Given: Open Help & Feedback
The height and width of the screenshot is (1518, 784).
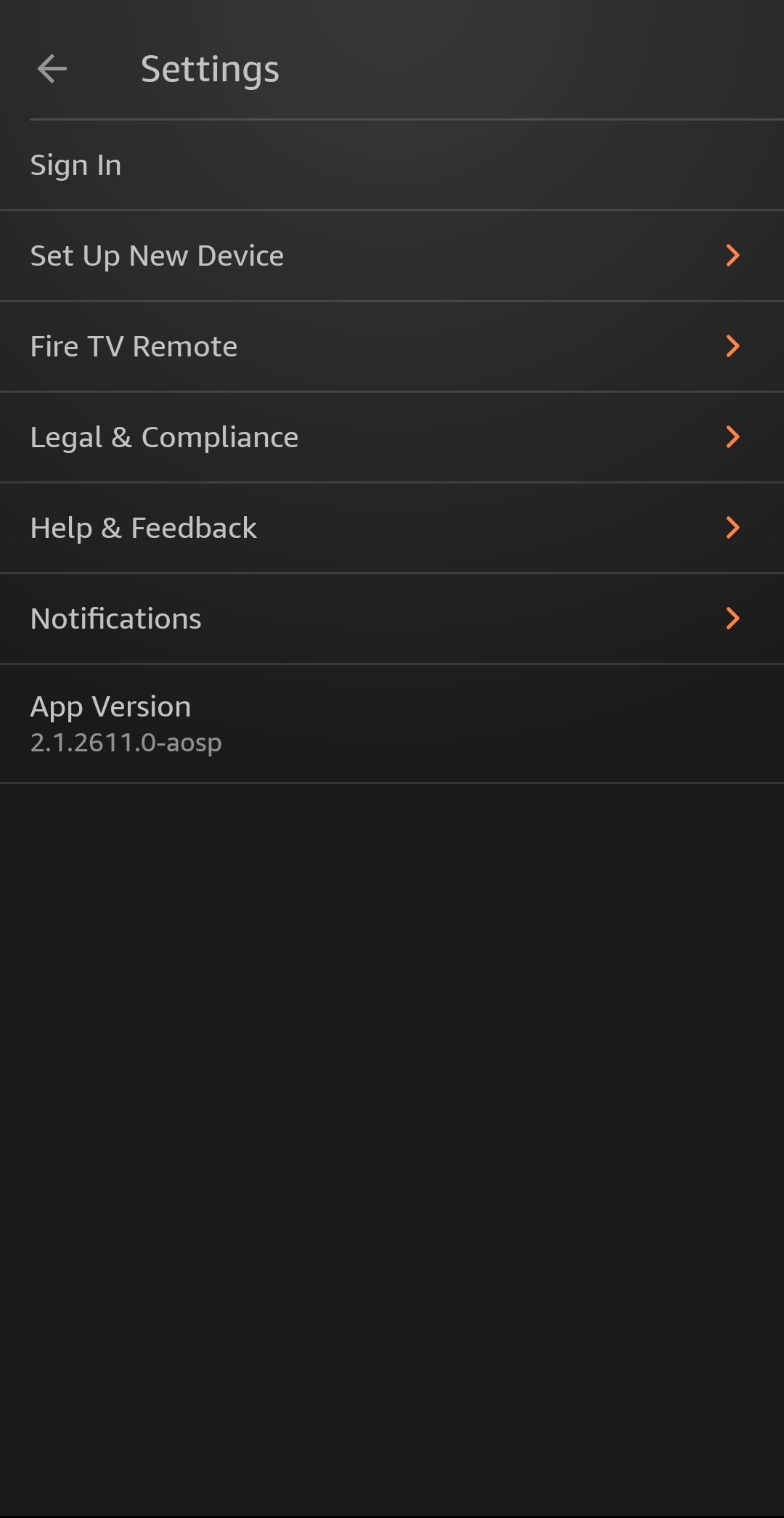Looking at the screenshot, I should (392, 529).
